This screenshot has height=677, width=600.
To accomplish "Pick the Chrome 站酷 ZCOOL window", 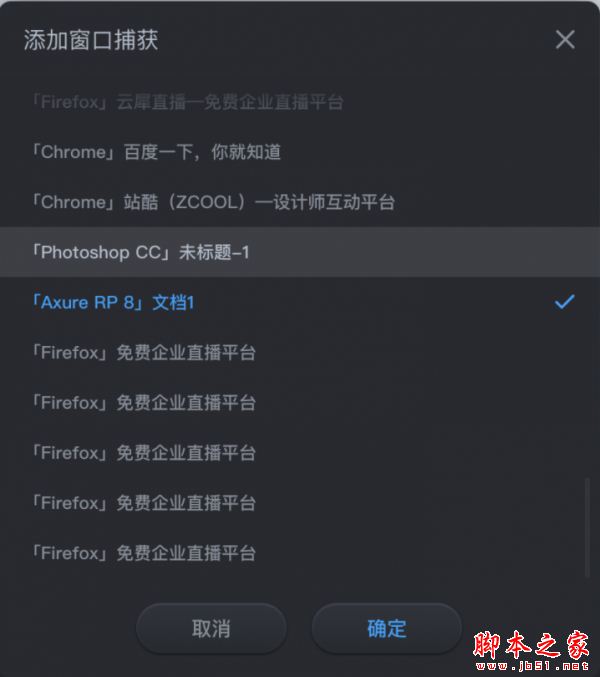I will coord(213,202).
